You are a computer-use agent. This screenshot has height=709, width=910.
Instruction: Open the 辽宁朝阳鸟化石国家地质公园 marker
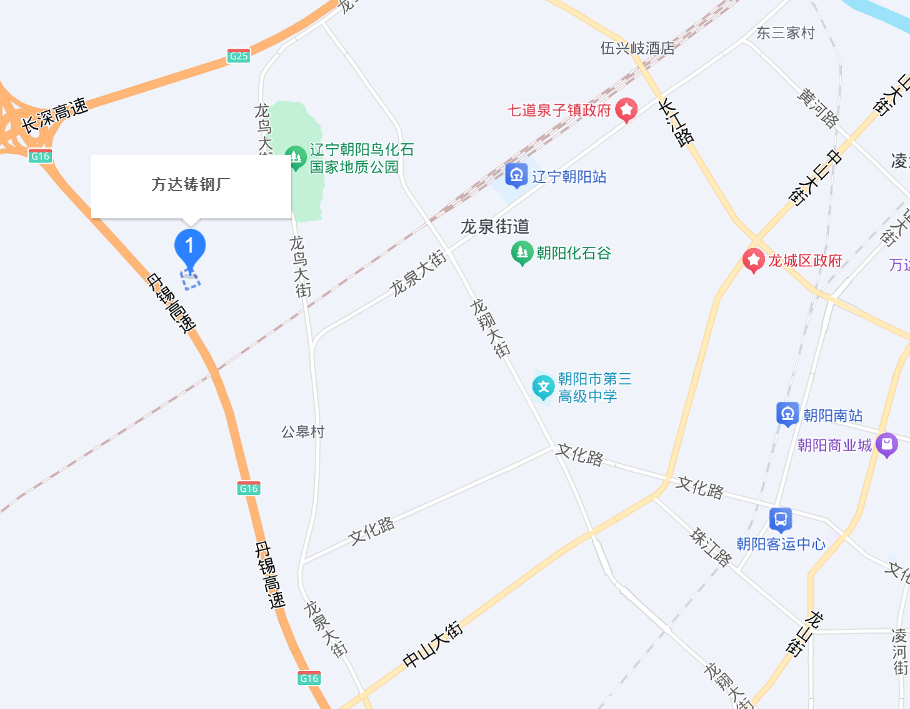pyautogui.click(x=295, y=157)
